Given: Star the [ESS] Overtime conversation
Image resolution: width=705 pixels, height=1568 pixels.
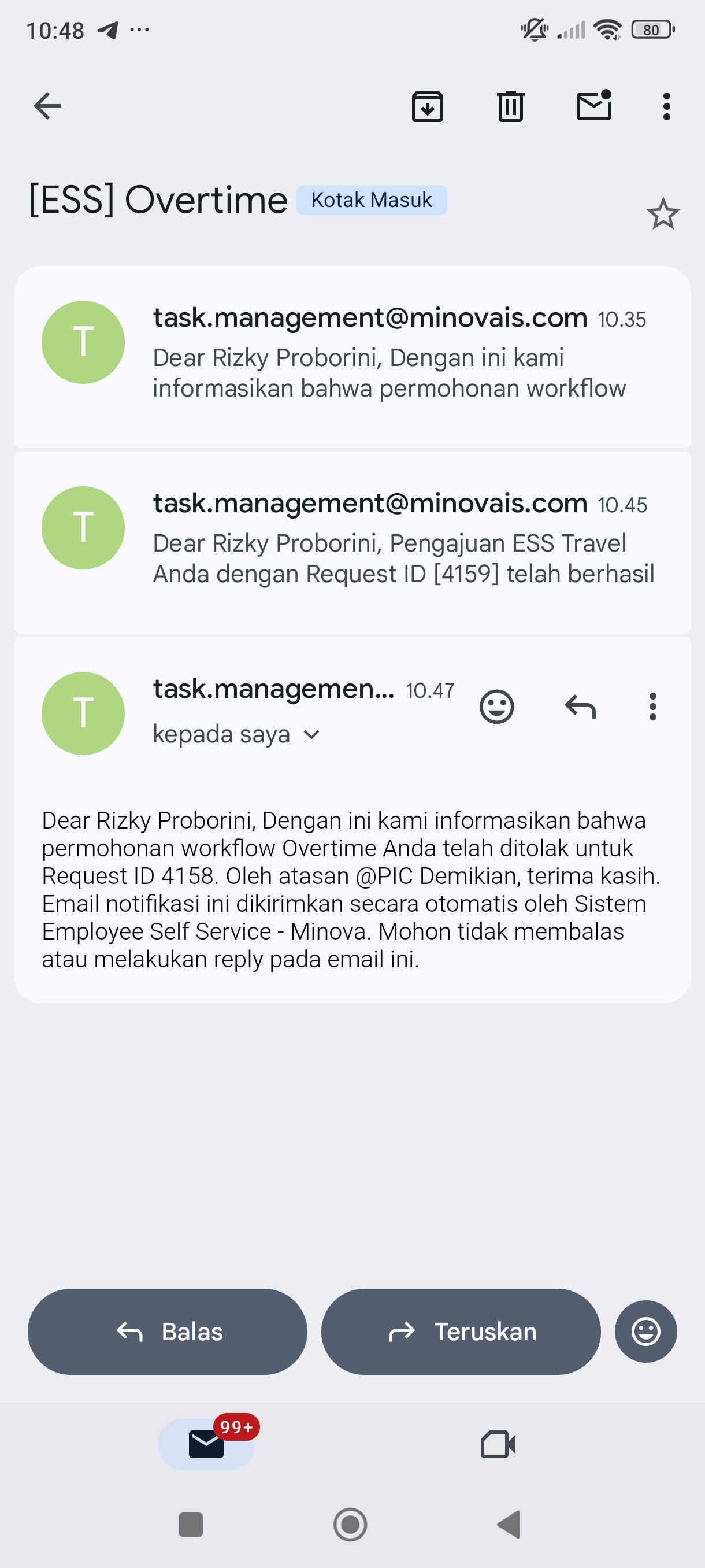Looking at the screenshot, I should click(x=662, y=214).
